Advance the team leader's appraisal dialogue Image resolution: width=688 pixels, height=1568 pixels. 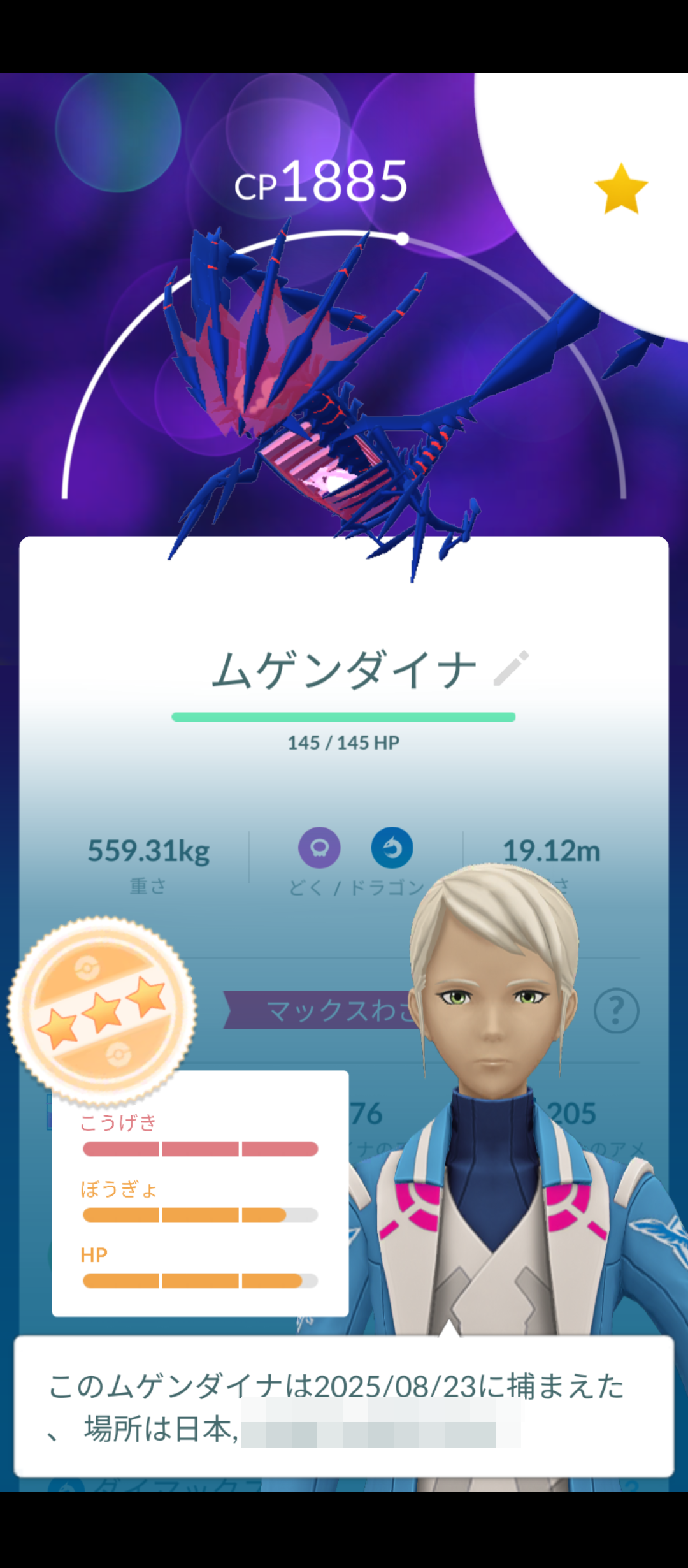coord(344,1406)
